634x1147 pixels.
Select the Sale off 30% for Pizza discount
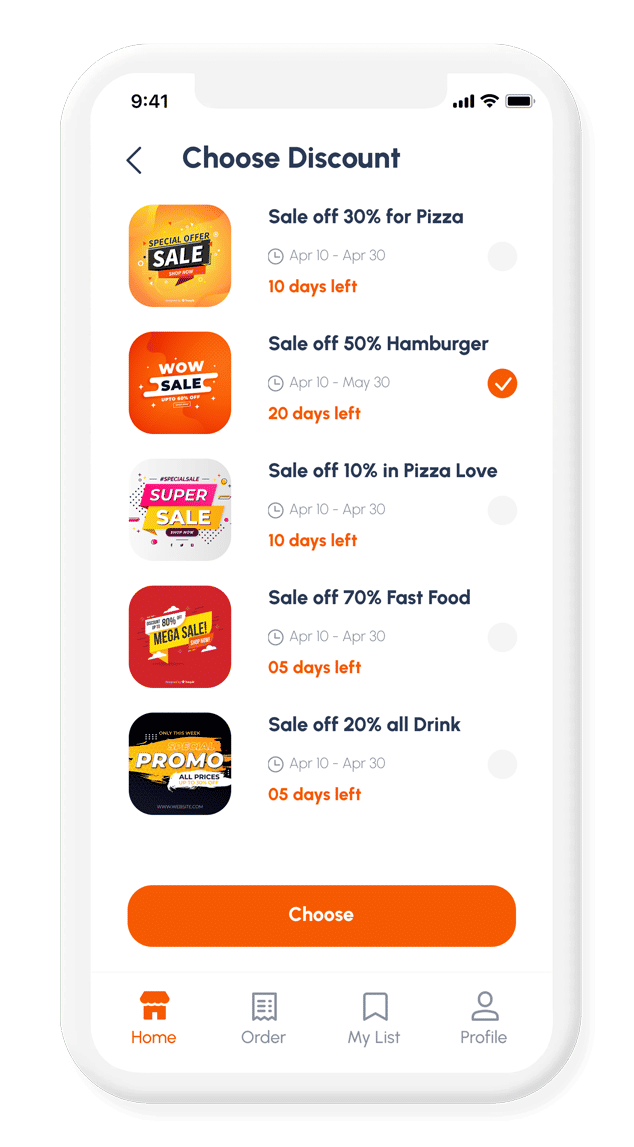click(x=502, y=256)
